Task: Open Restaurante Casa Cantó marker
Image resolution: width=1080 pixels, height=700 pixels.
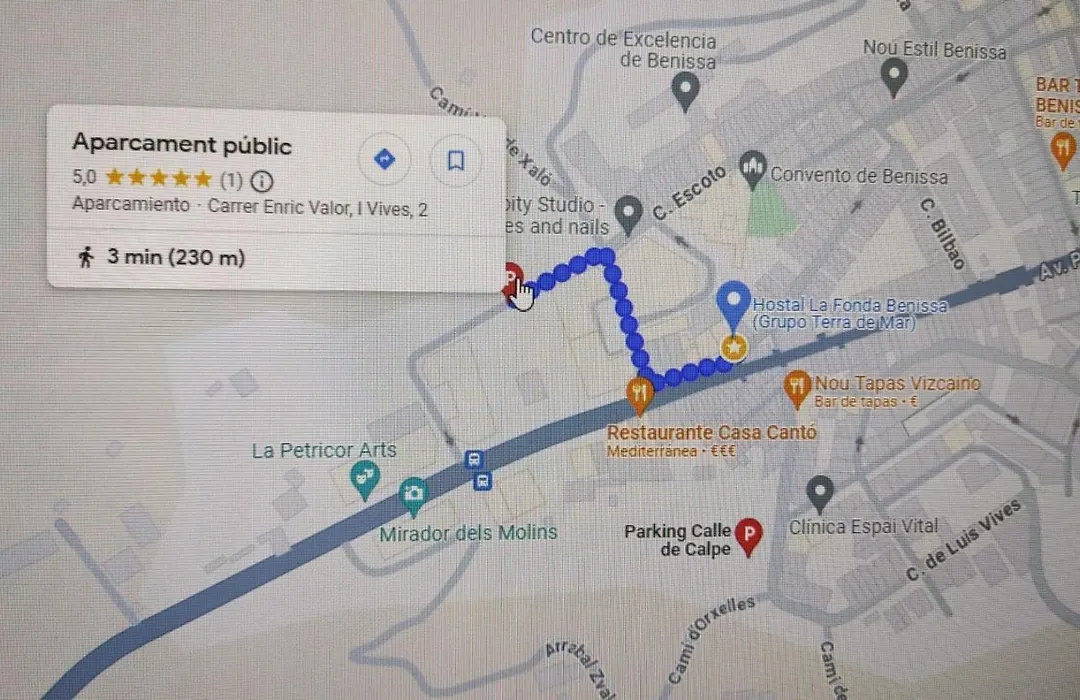Action: [x=640, y=395]
